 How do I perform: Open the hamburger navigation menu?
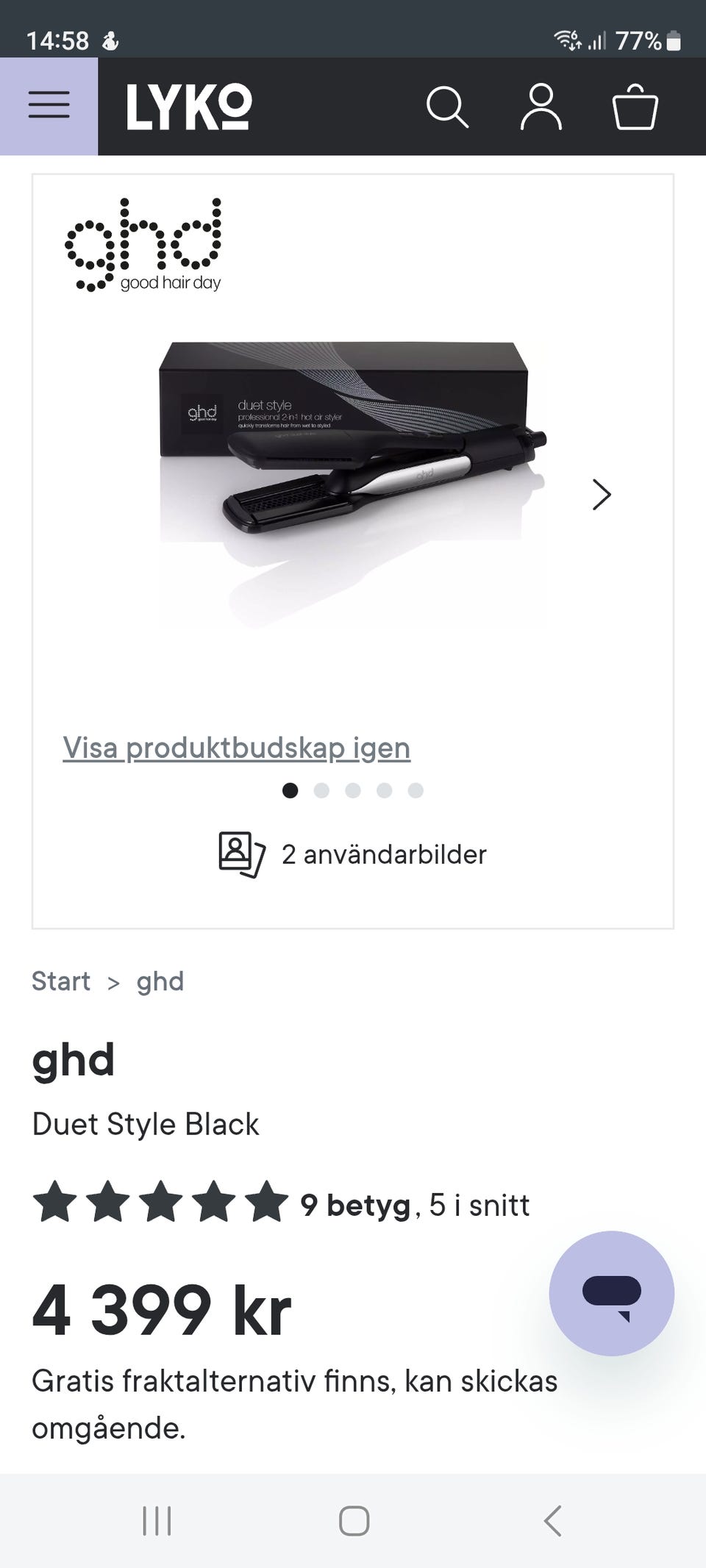[x=48, y=106]
